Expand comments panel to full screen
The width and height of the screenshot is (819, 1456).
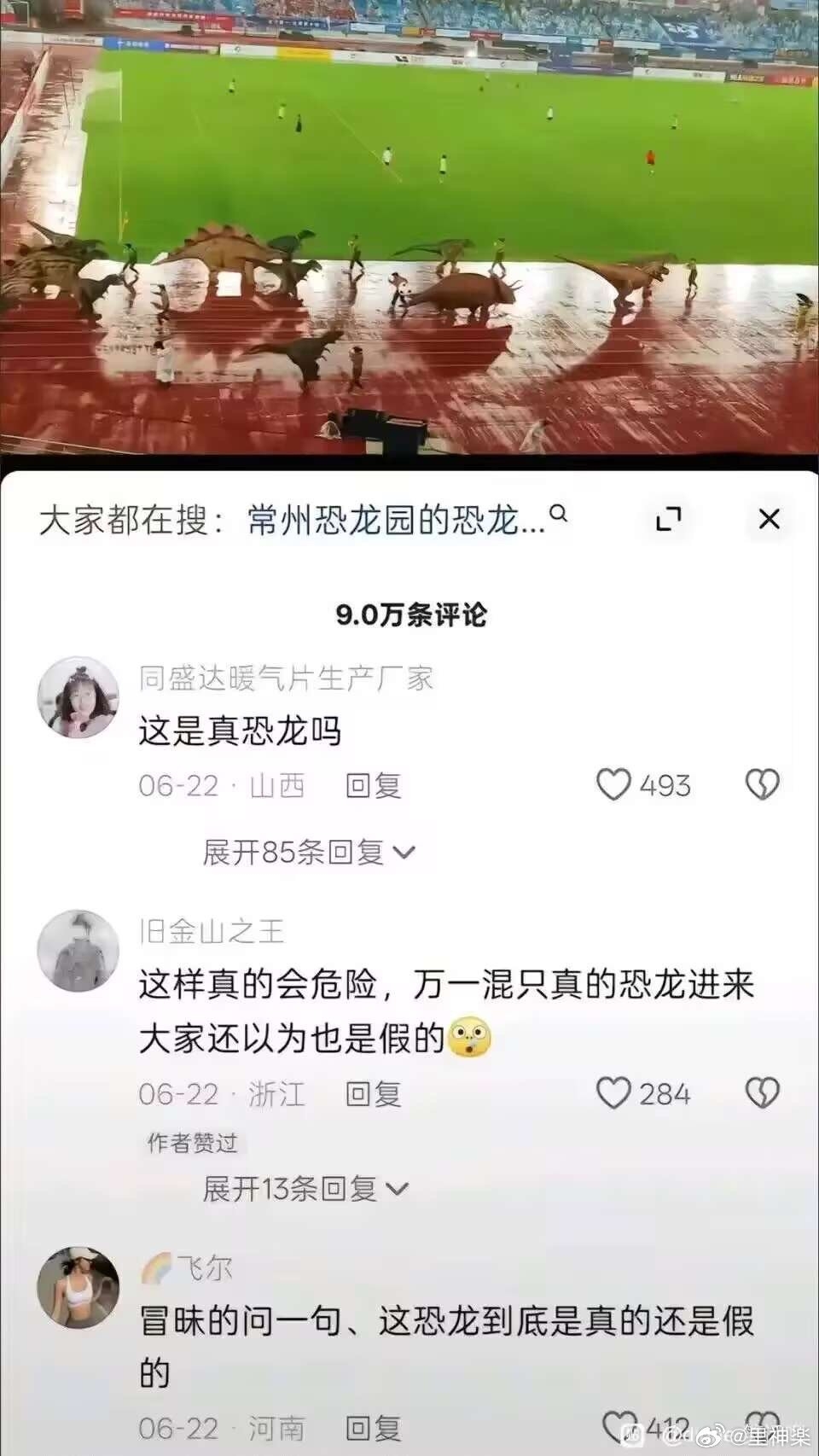click(x=669, y=519)
